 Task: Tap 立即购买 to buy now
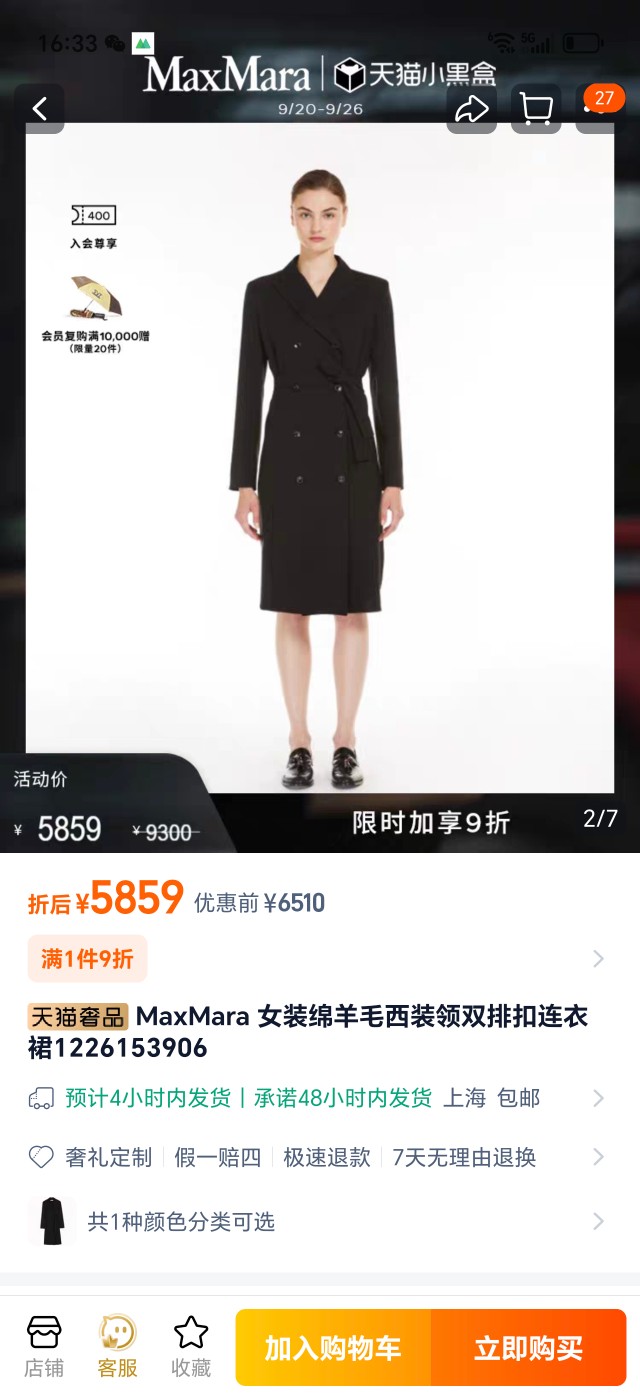[528, 1348]
